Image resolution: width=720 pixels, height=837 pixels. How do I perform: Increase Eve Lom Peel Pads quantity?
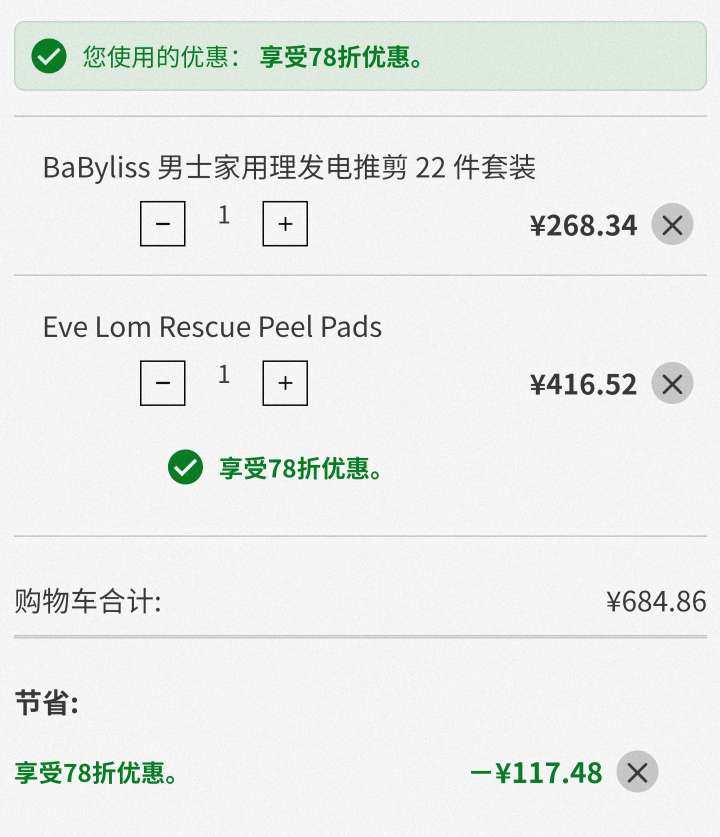point(284,382)
